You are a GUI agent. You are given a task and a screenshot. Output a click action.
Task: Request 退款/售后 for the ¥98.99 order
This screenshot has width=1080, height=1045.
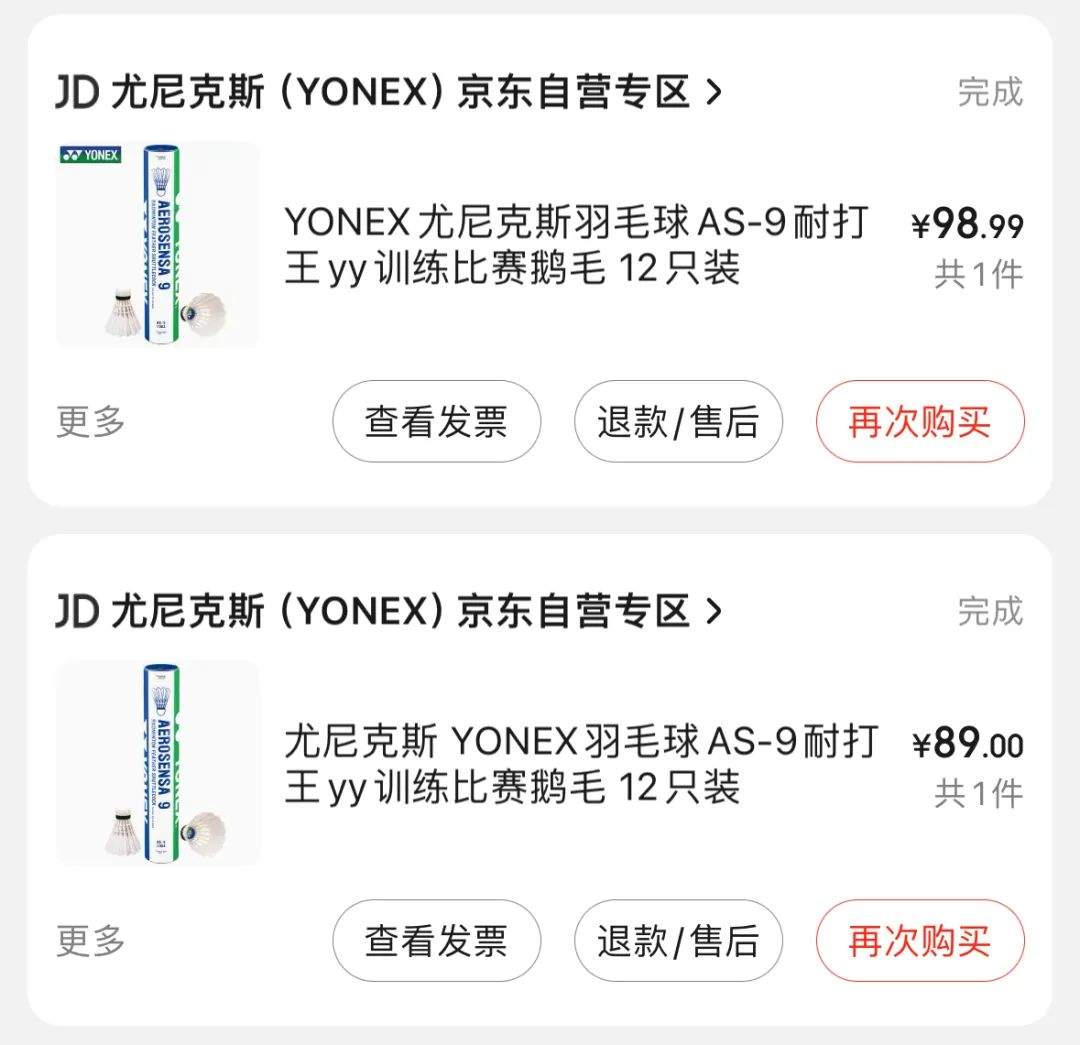(x=678, y=422)
